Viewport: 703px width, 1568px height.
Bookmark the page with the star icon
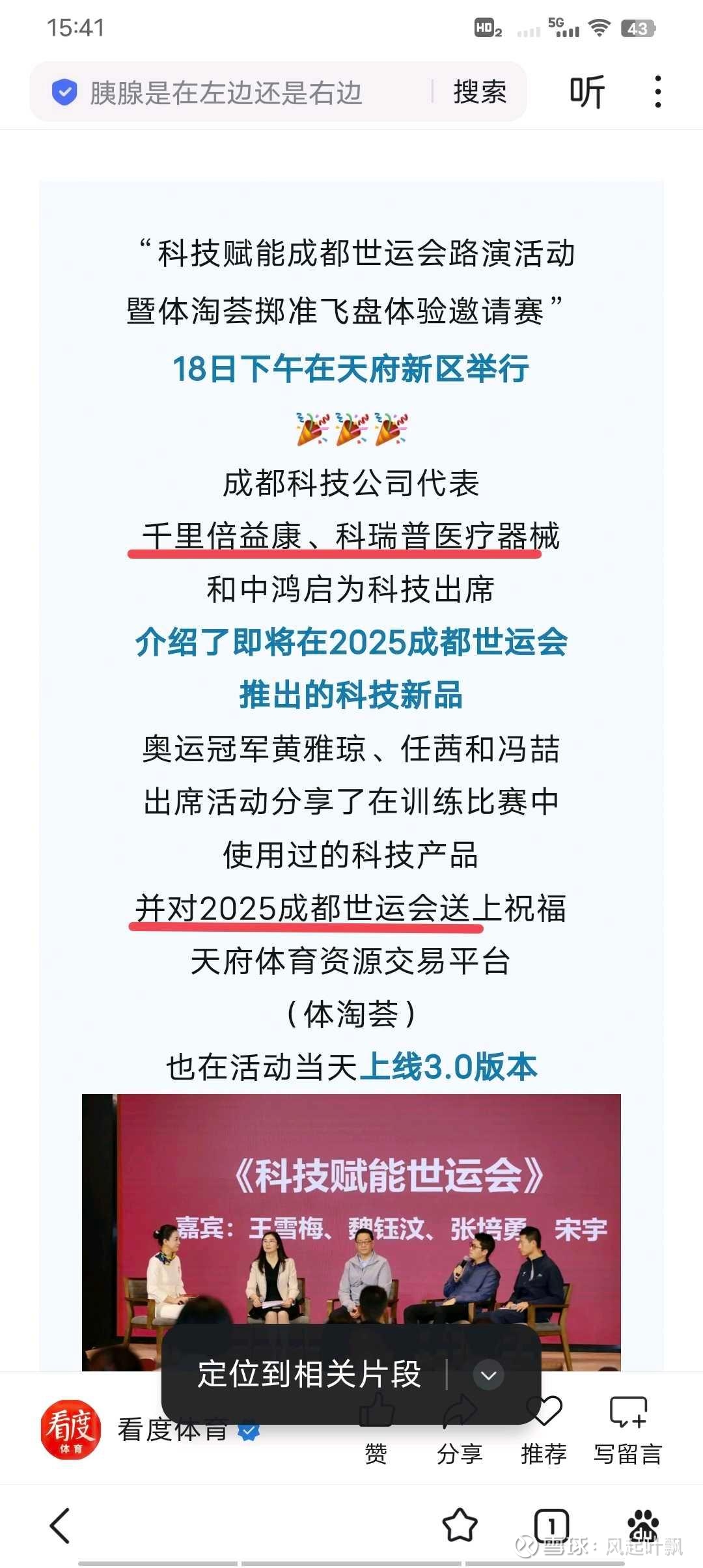point(460,1525)
